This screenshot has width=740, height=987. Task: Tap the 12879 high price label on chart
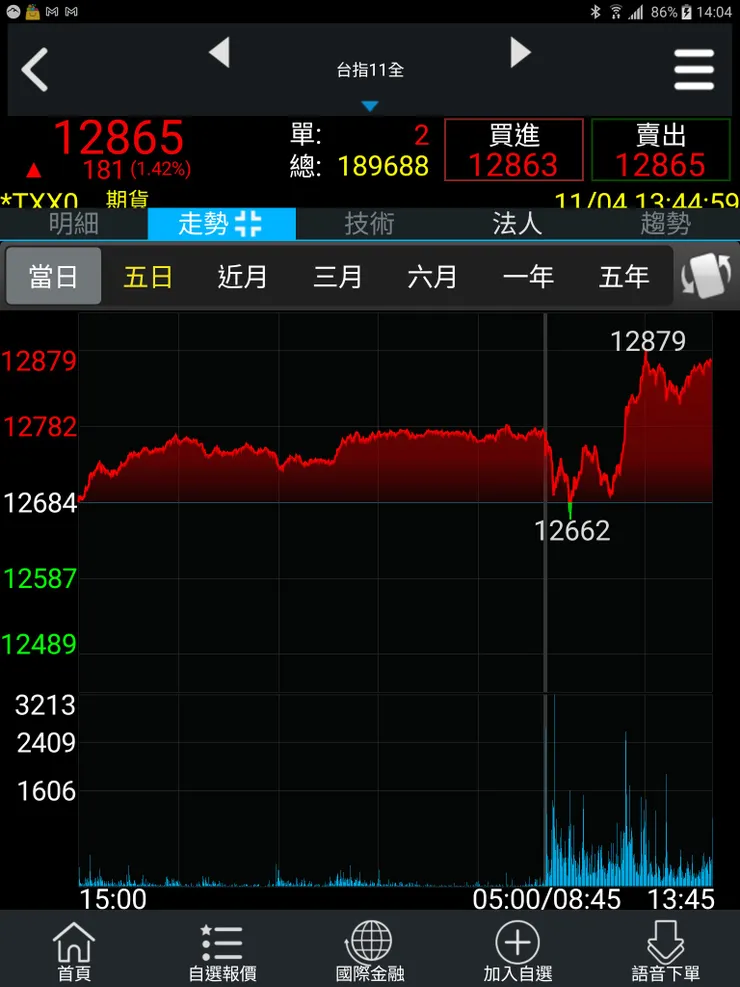(651, 340)
